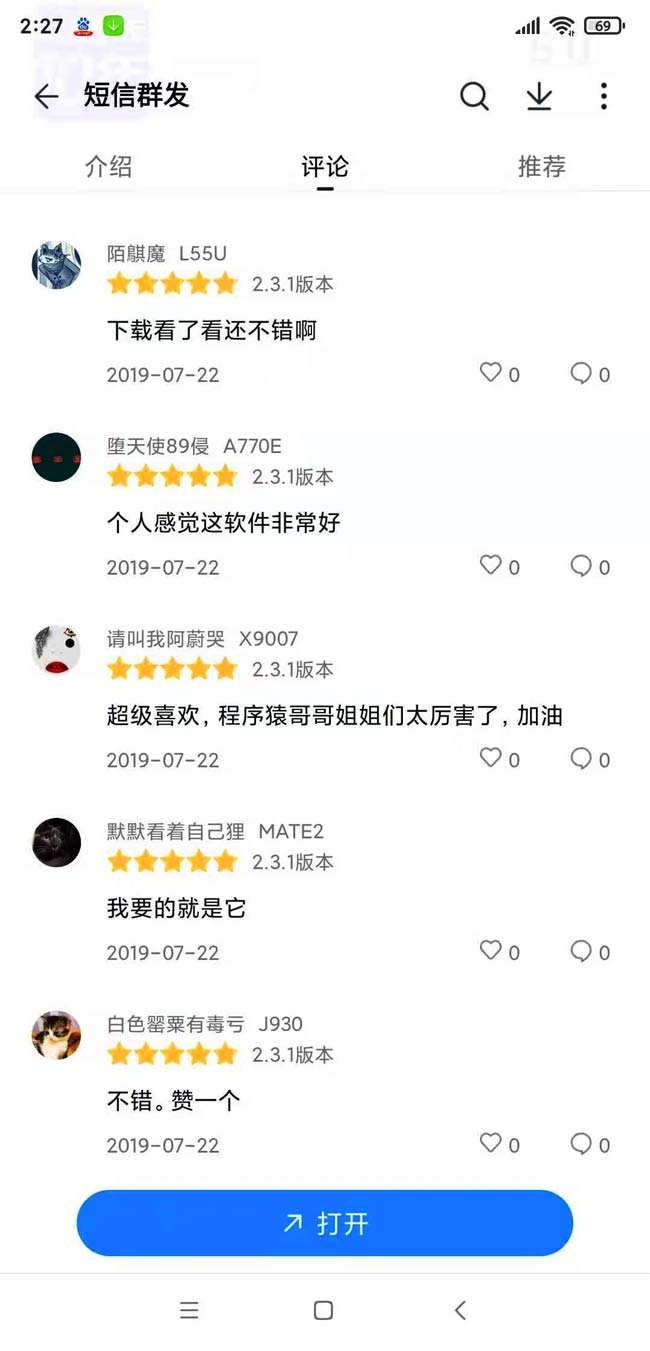Like the review by 请叫我阿蔚哭
This screenshot has height=1351, width=650.
click(491, 758)
